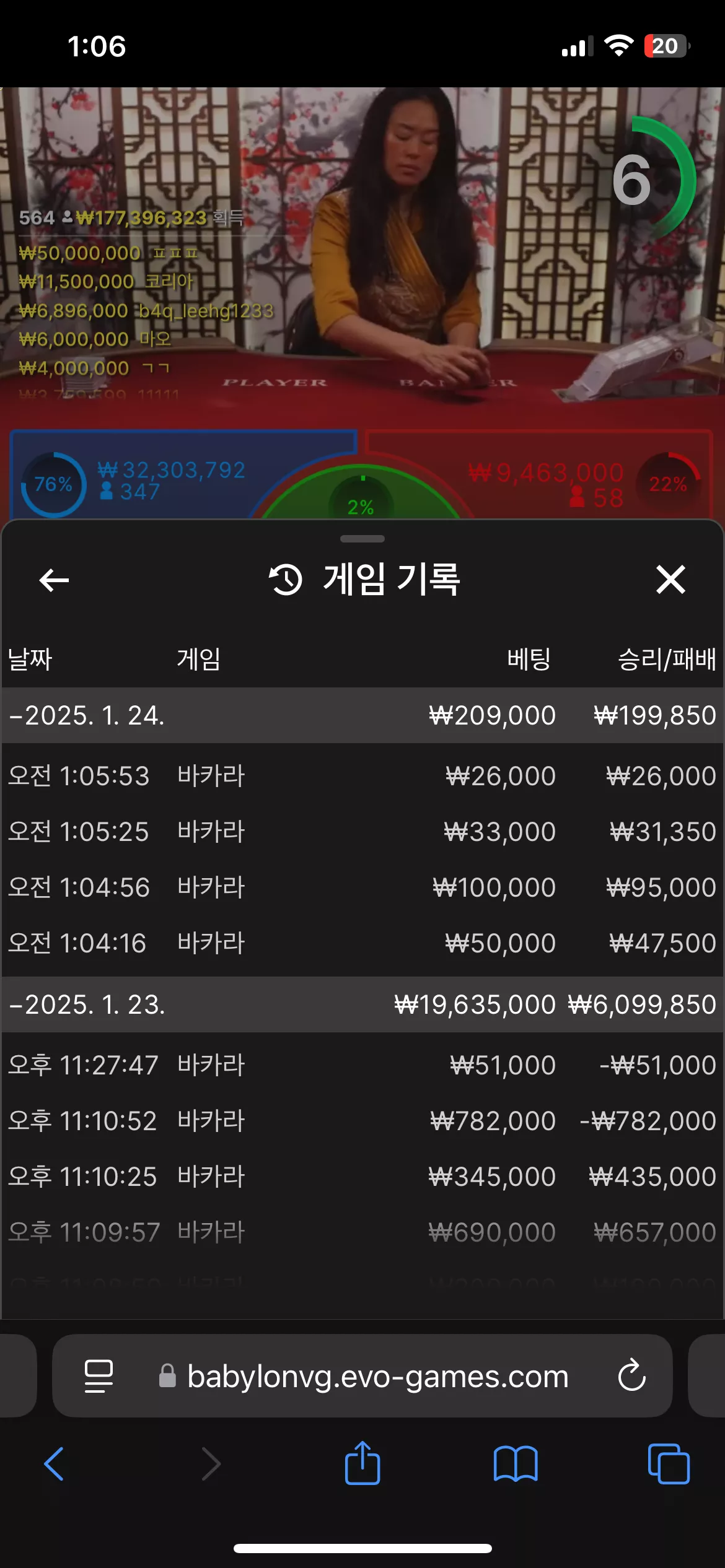Image resolution: width=725 pixels, height=1568 pixels.
Task: Open the 오후 11:10:52 baccarat round
Action: [362, 1121]
